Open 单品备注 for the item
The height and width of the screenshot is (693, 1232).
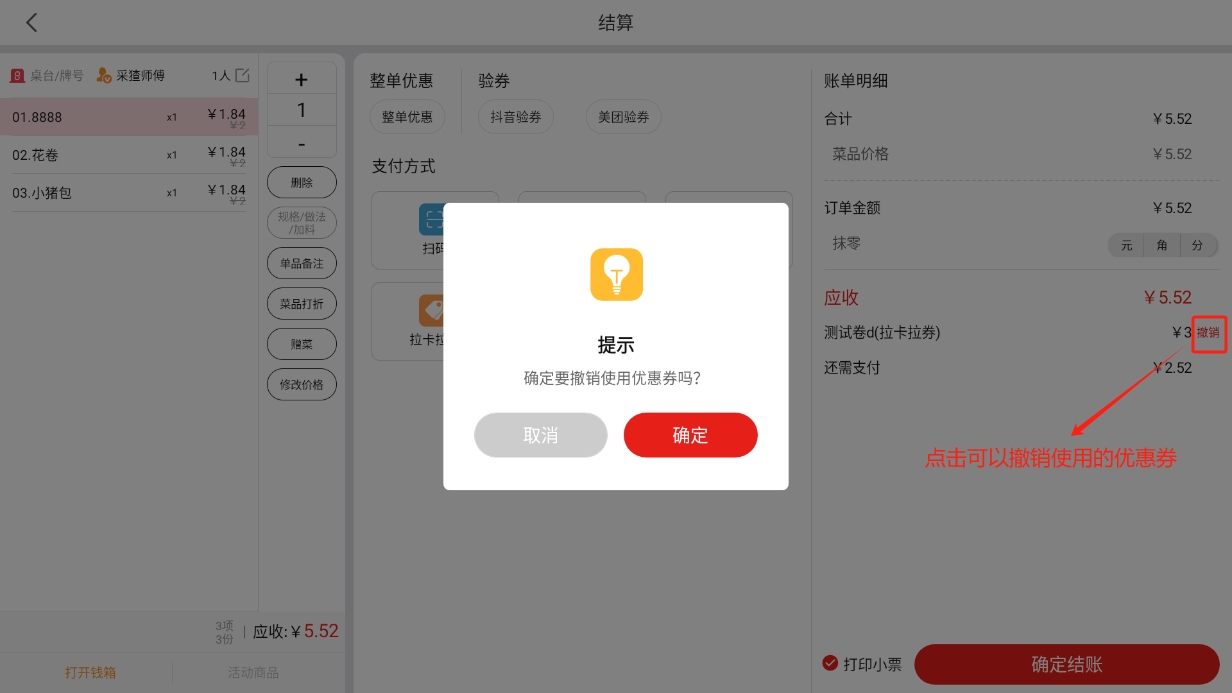pos(301,263)
